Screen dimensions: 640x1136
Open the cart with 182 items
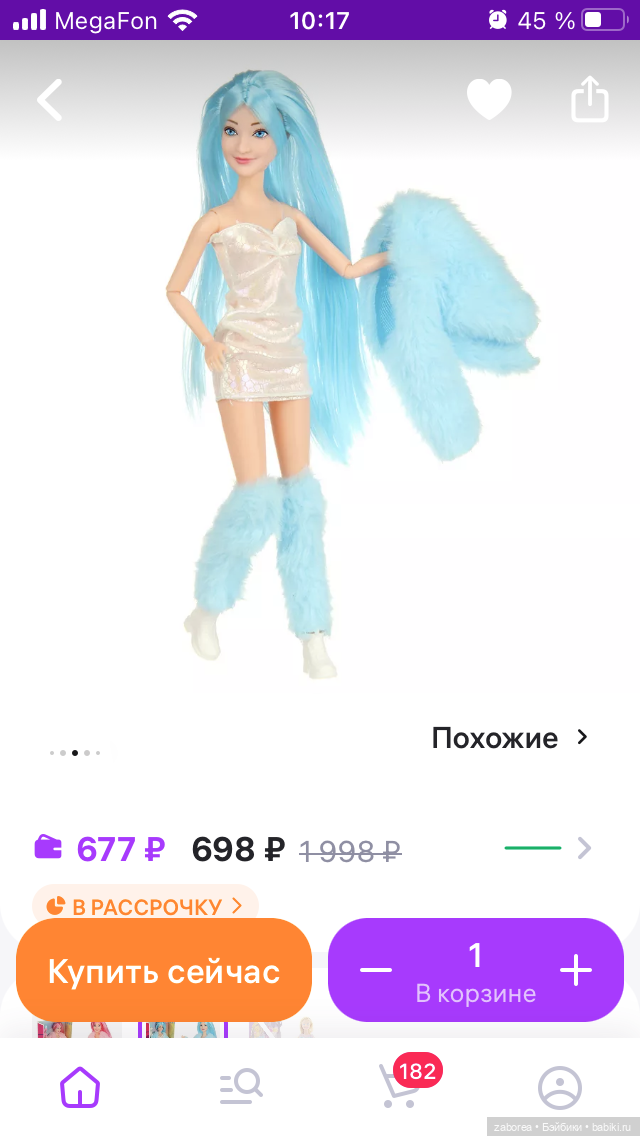[x=400, y=1087]
